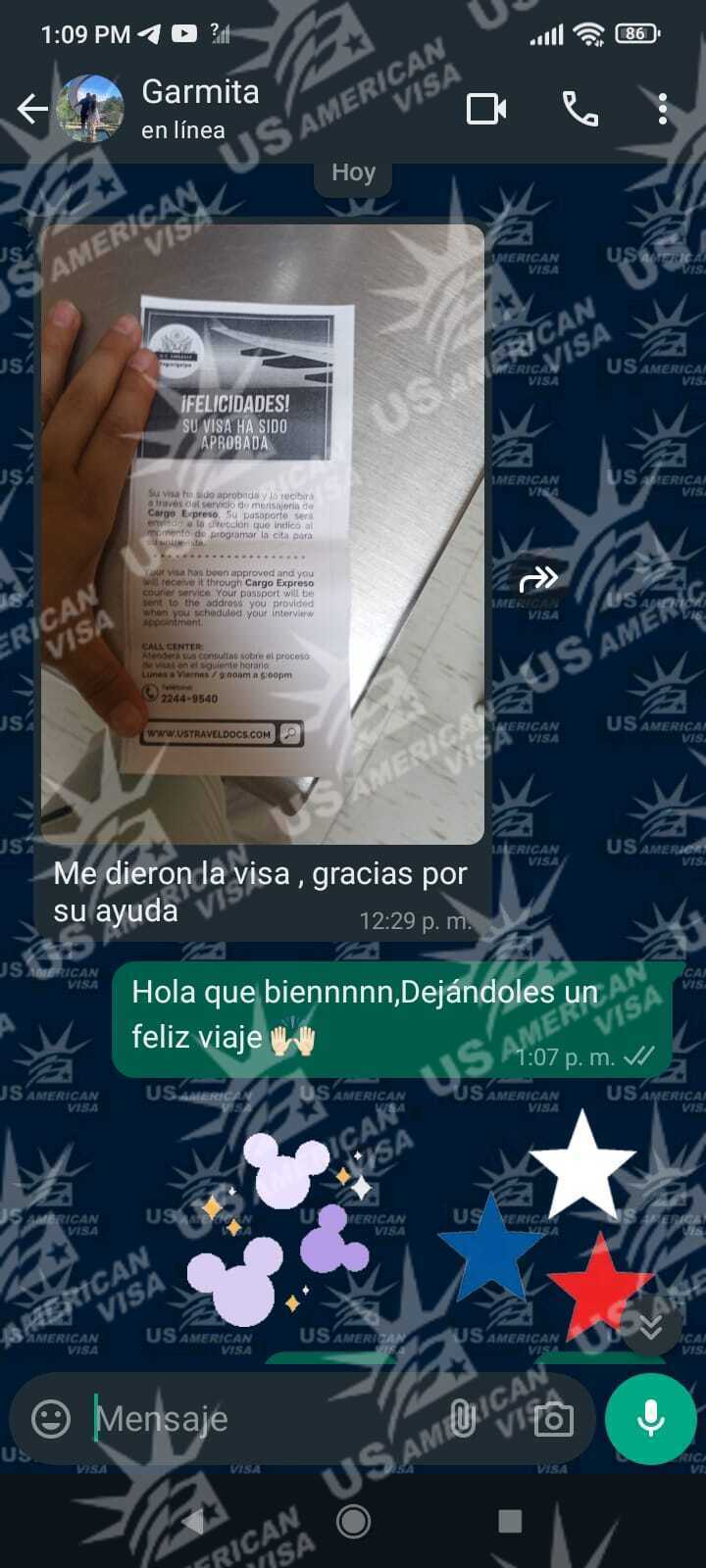Viewport: 706px width, 1568px height.
Task: Forward the photo message
Action: coord(538,579)
